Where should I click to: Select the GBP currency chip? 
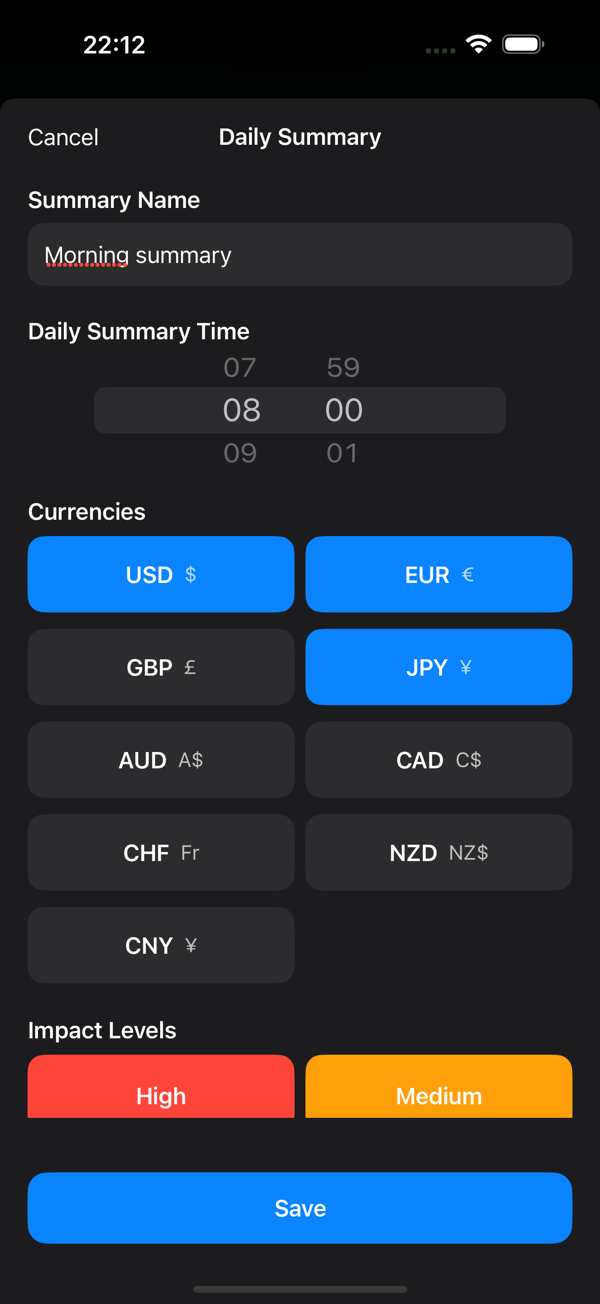[x=161, y=667]
